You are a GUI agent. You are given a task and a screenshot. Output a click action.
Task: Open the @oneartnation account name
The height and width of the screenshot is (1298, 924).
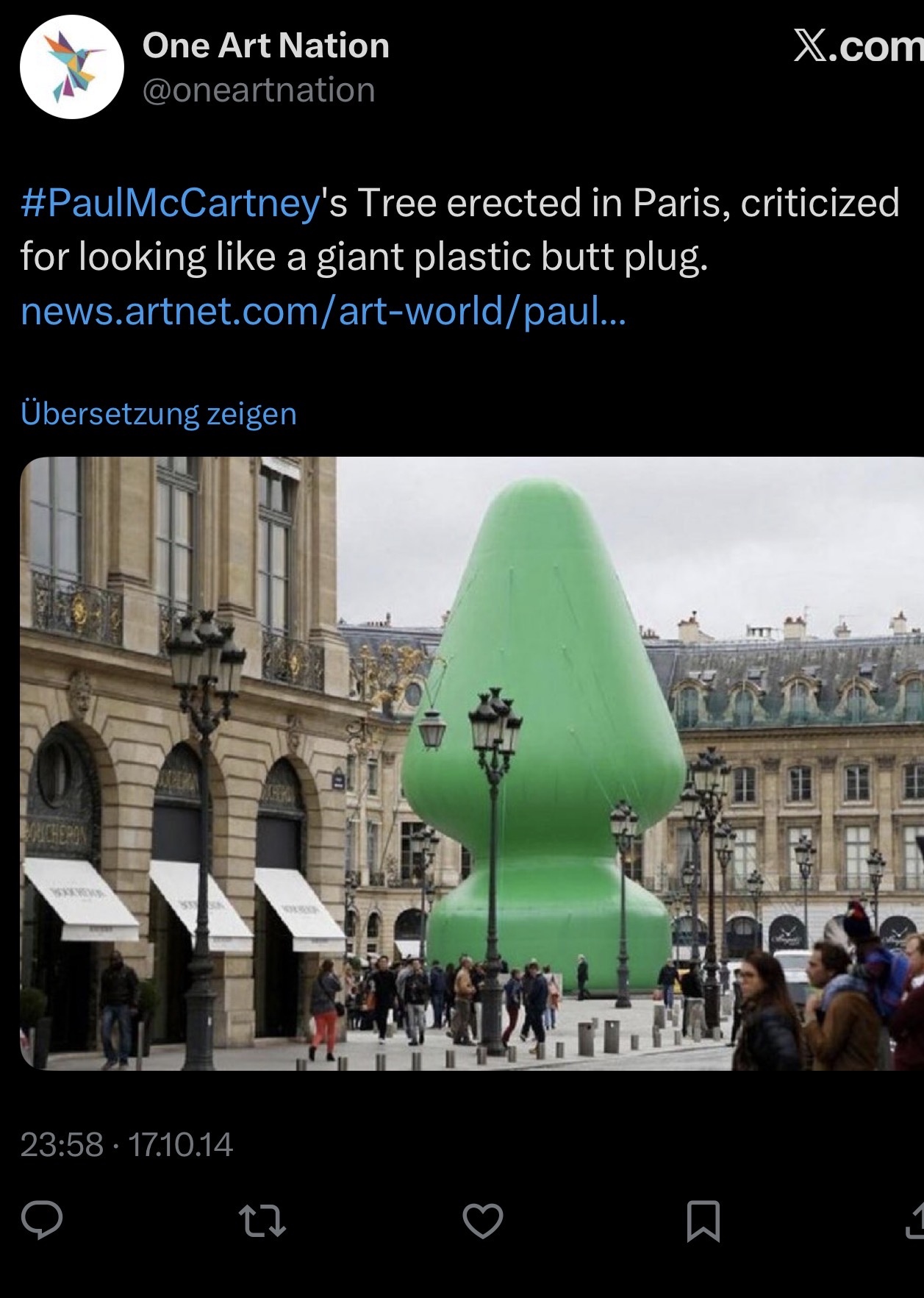click(259, 90)
